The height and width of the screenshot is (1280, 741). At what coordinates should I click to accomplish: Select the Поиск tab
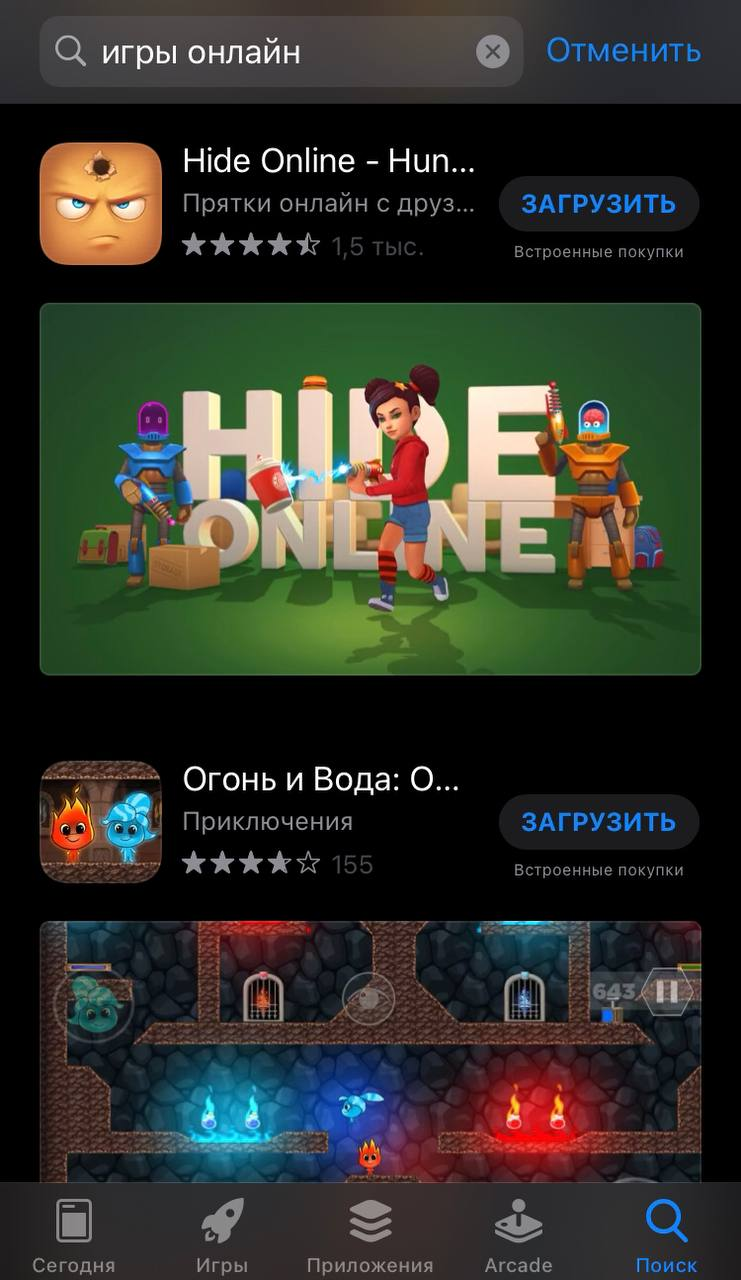point(666,1236)
